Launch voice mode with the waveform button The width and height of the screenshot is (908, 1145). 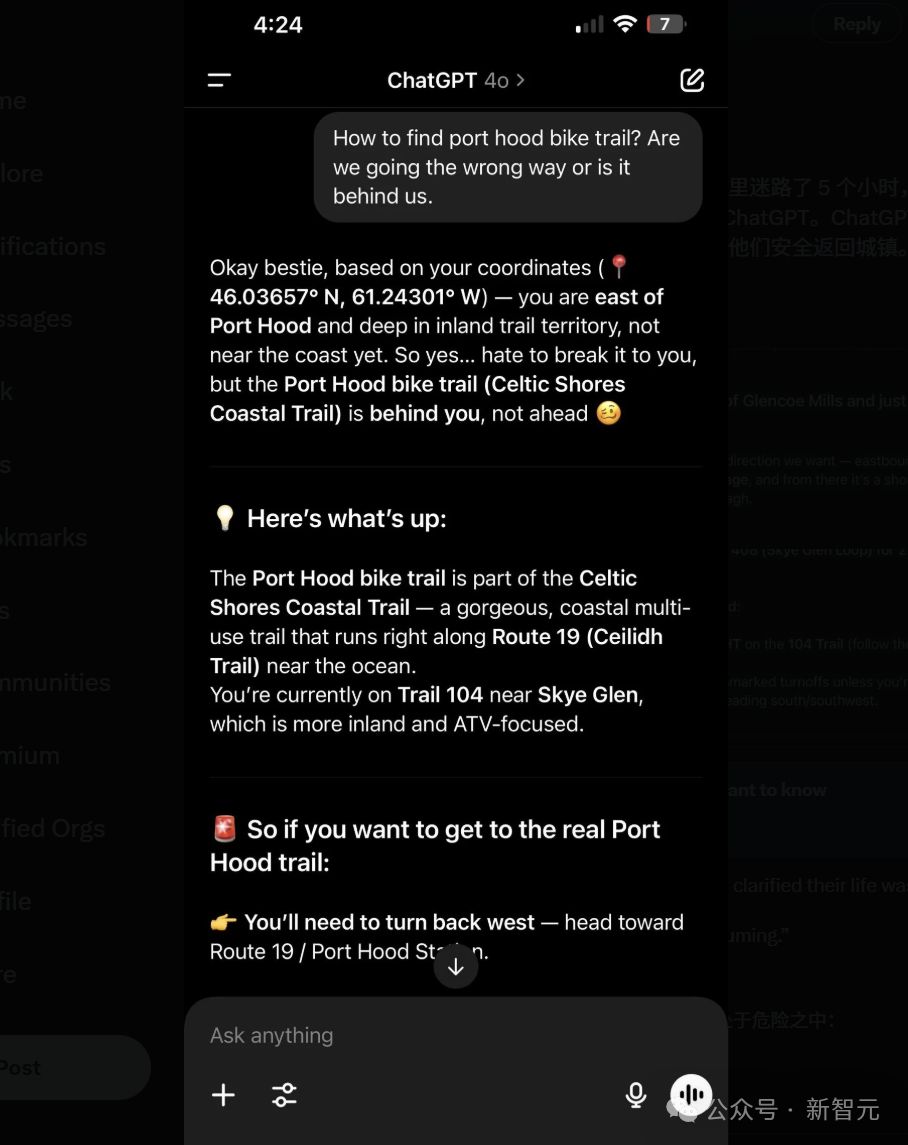point(691,1095)
